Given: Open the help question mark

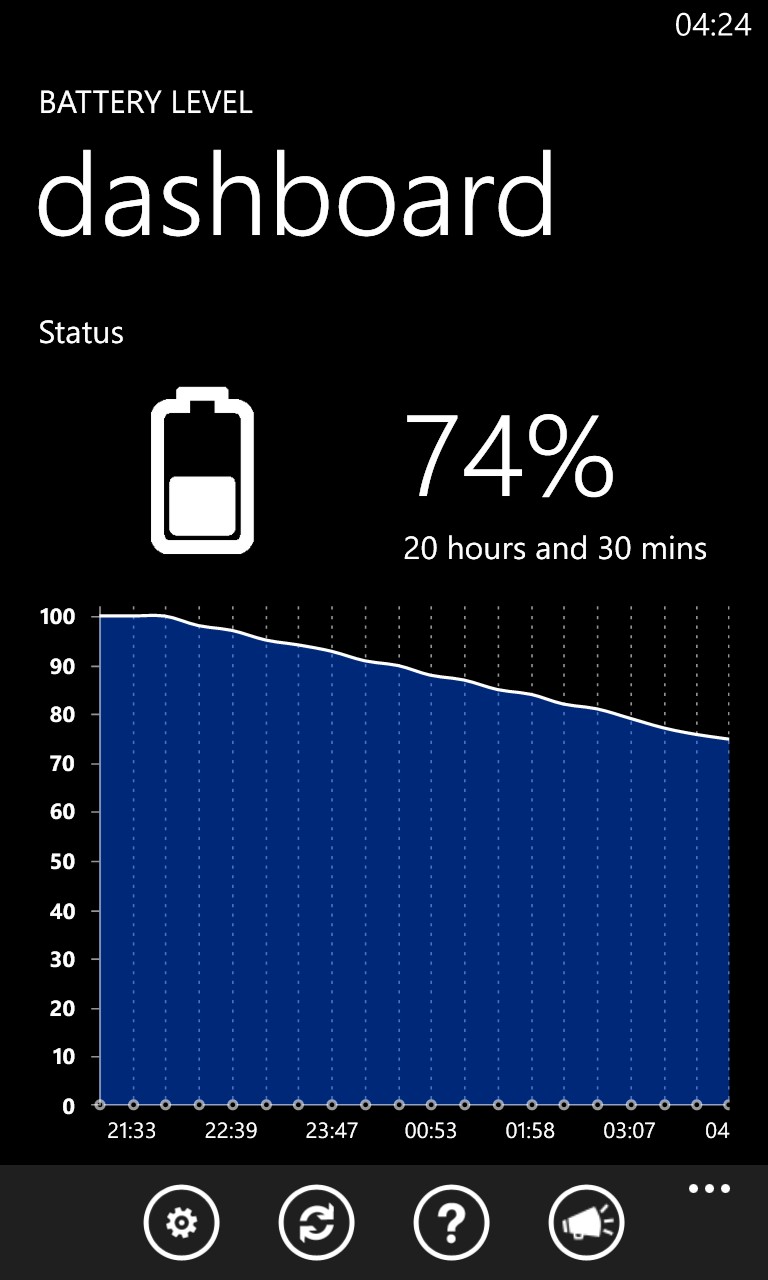Looking at the screenshot, I should coord(451,1222).
